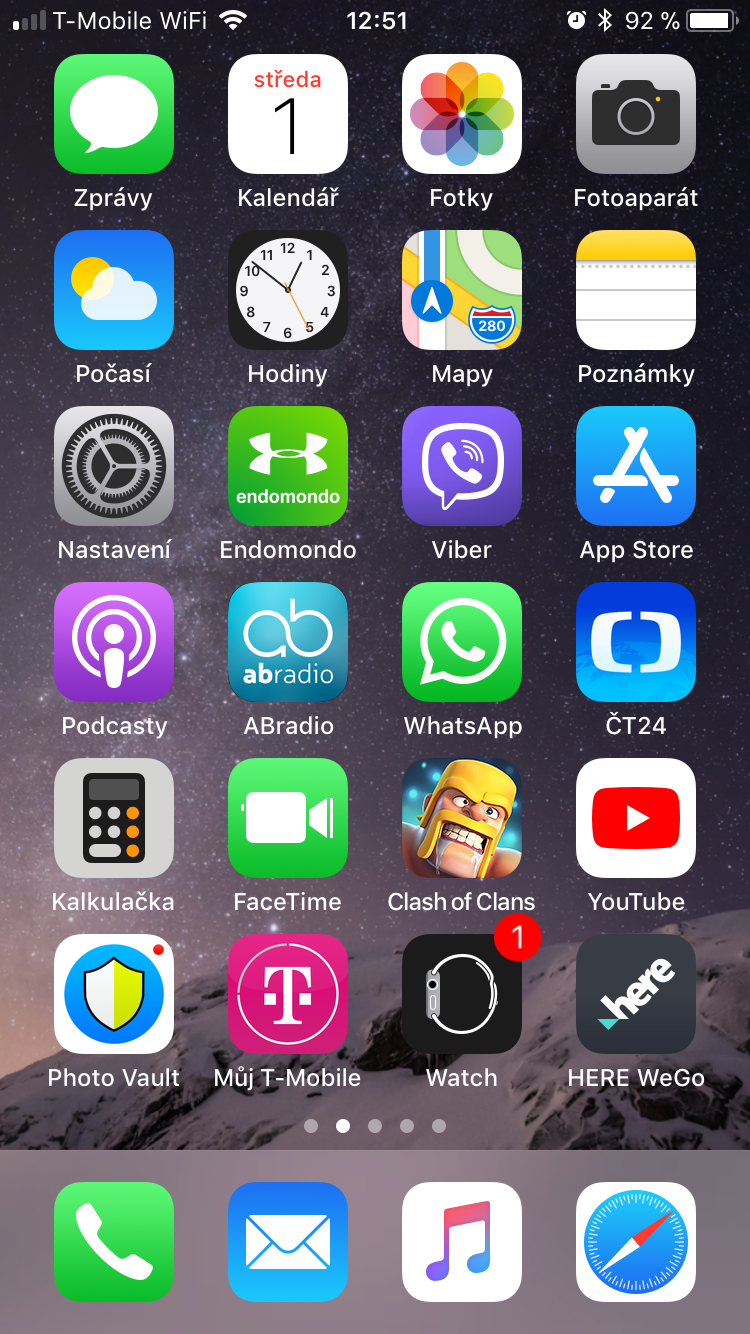This screenshot has height=1334, width=750.
Task: Open the ČT24 news app
Action: point(636,642)
